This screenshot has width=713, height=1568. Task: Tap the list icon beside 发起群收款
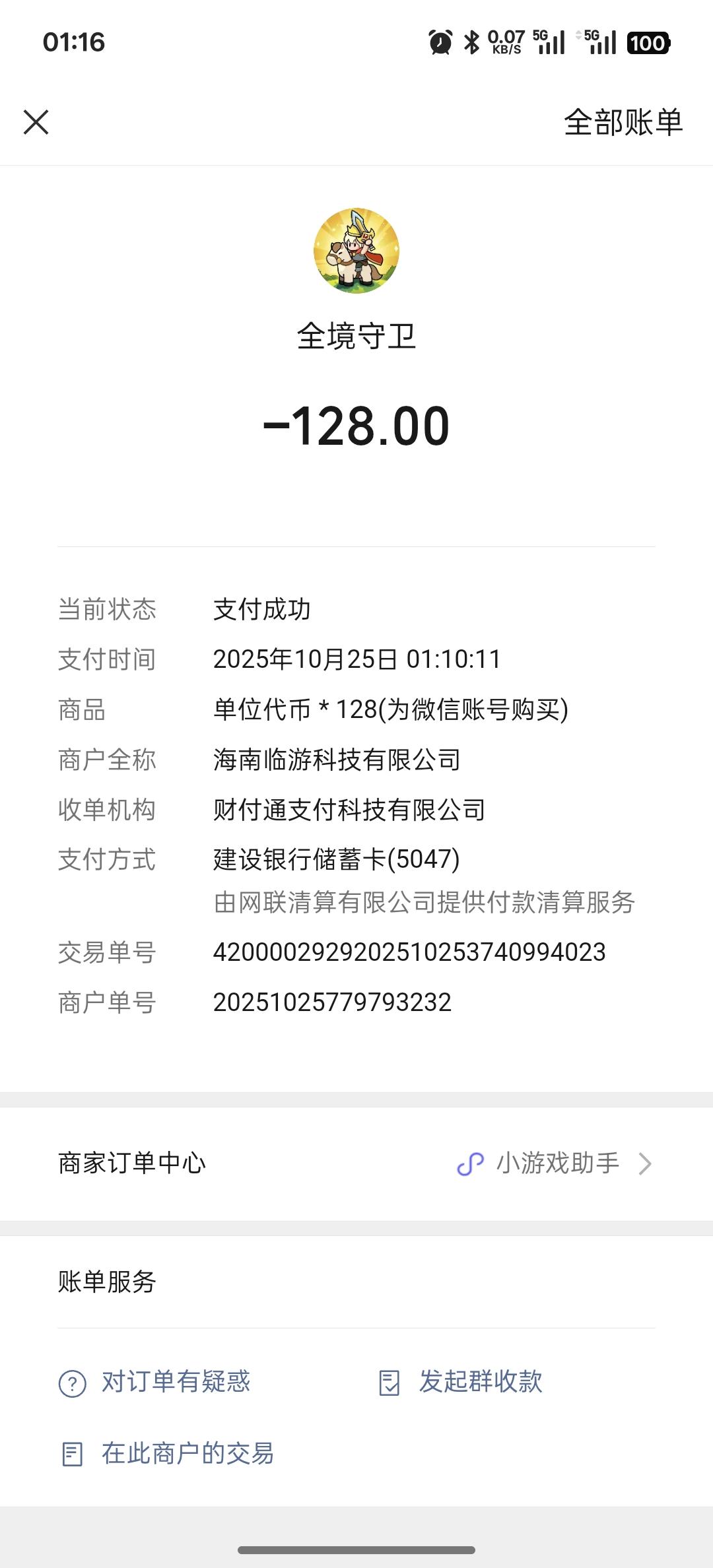(x=390, y=1384)
